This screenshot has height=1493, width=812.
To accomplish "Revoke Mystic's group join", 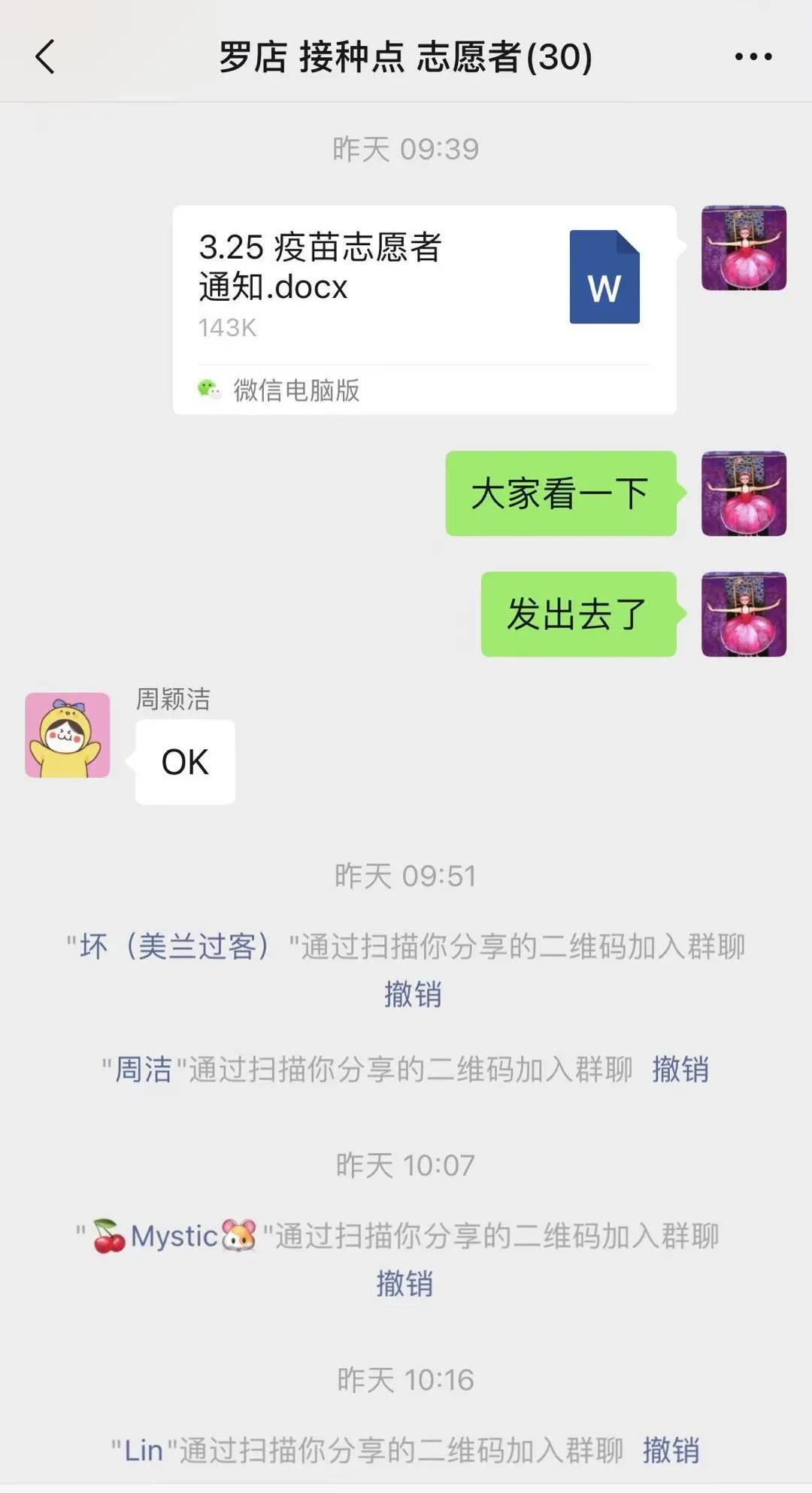I will 404,1283.
